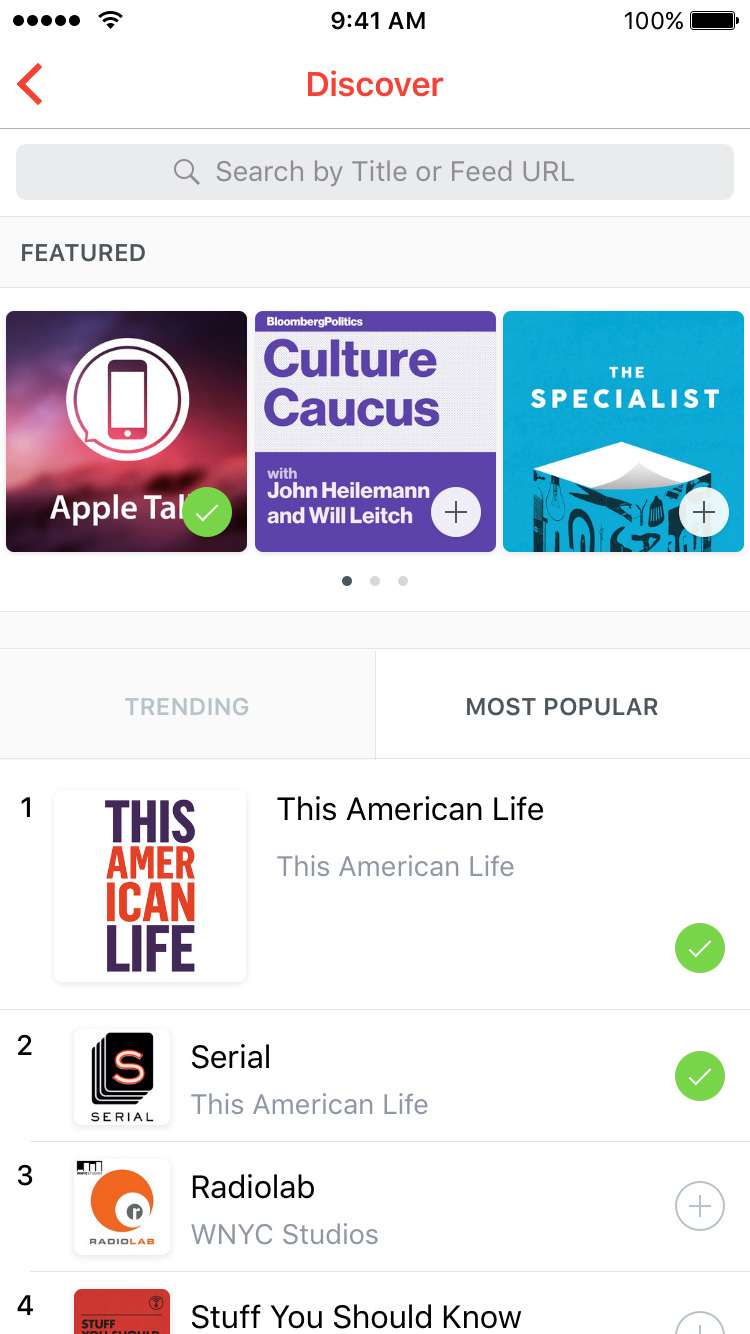Image resolution: width=750 pixels, height=1334 pixels.
Task: Tap the search magnifying glass icon
Action: point(187,171)
